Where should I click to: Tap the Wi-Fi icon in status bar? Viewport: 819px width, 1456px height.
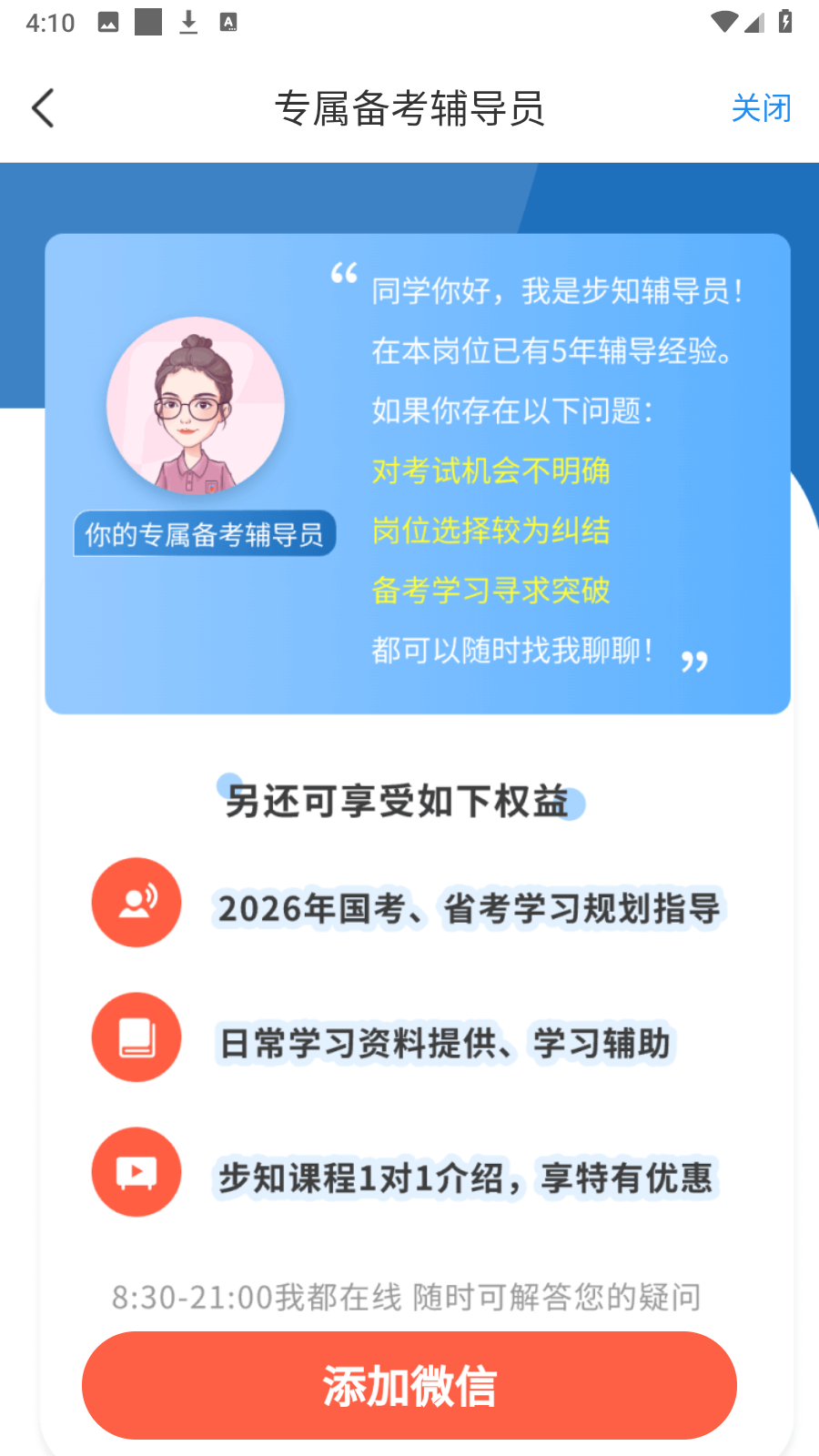[x=723, y=22]
